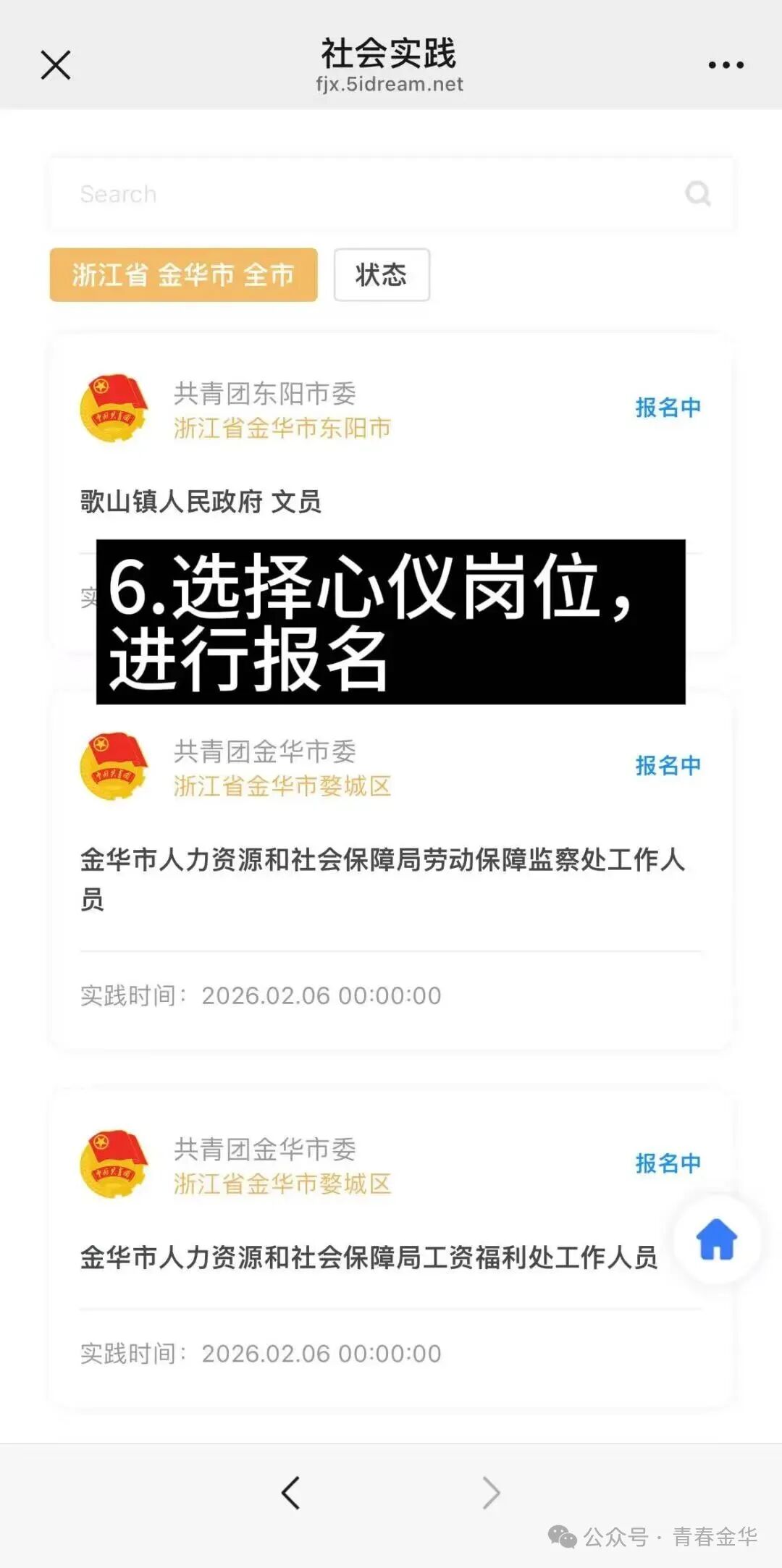The height and width of the screenshot is (1568, 782).
Task: Open the 浙江省 金华市 全市 region filter
Action: point(183,275)
